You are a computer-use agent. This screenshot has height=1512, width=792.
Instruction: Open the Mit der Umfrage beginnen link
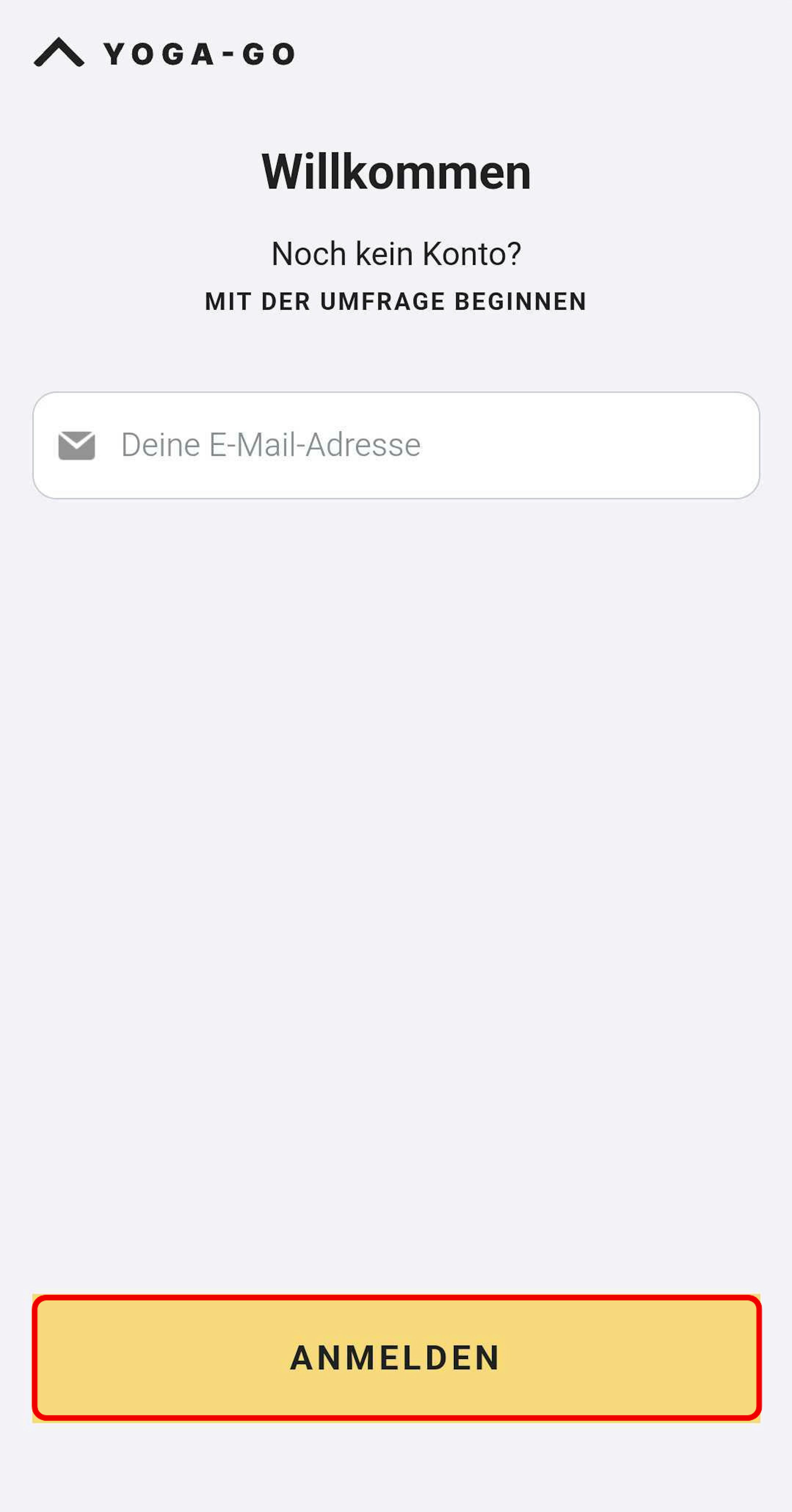tap(396, 302)
